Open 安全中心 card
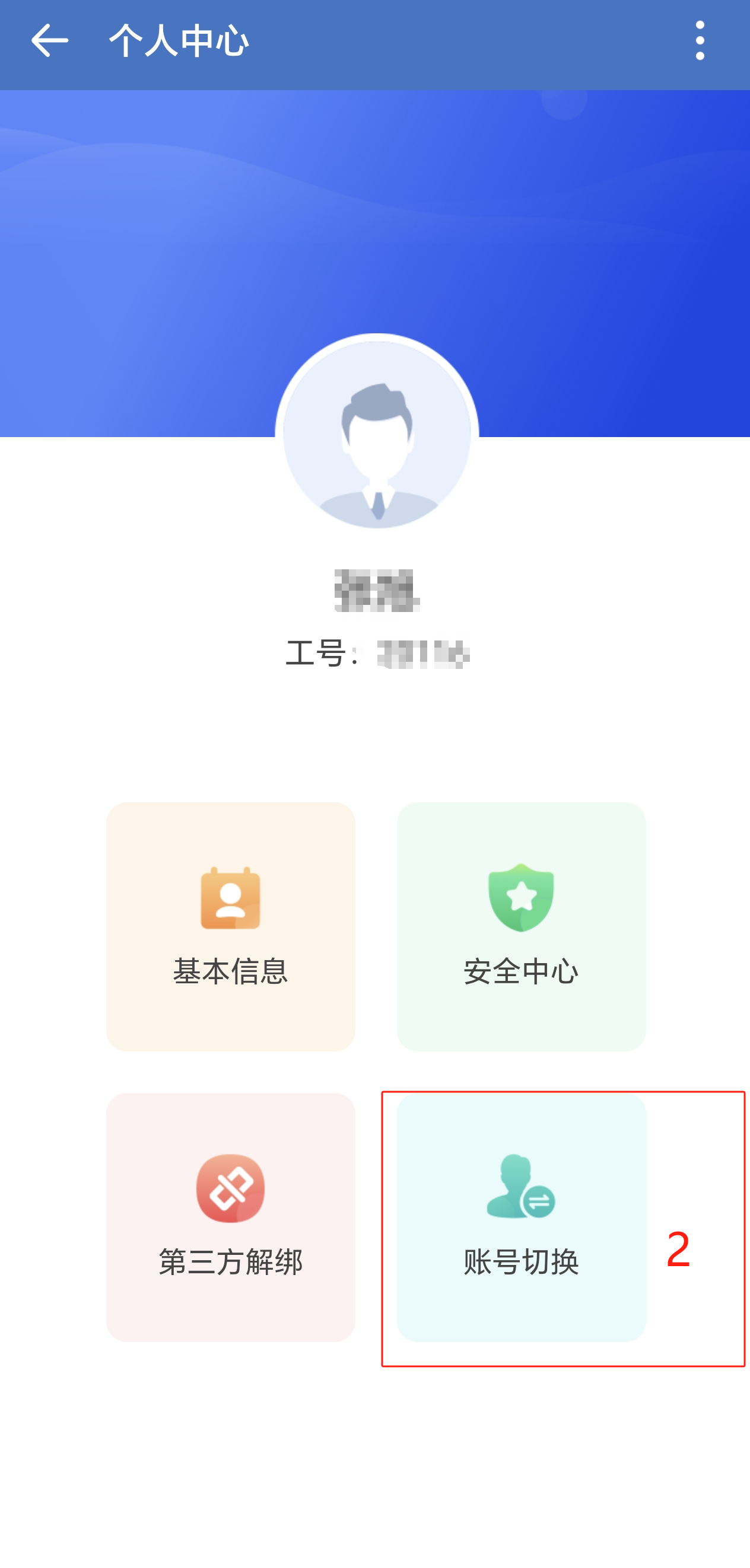This screenshot has width=750, height=1568. coord(521,926)
